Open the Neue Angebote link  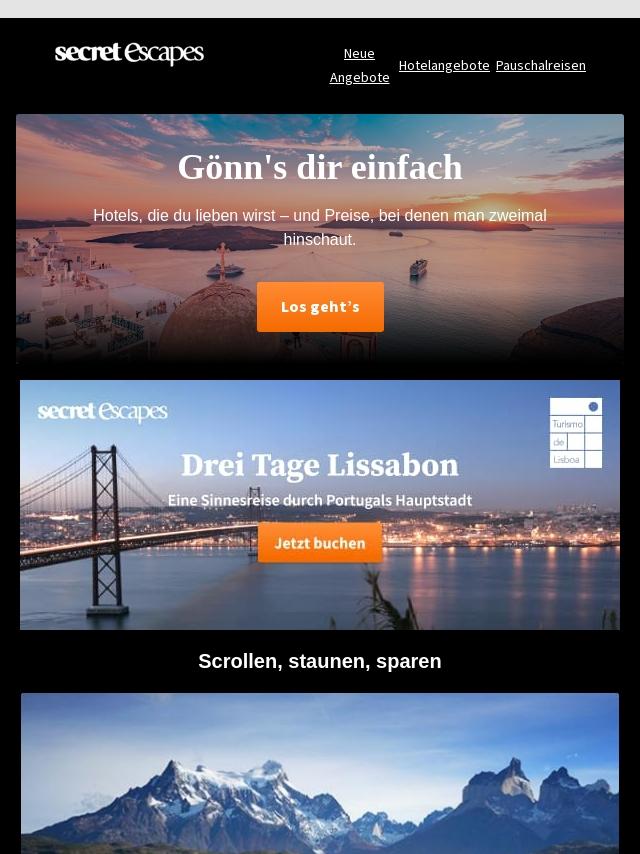coord(359,65)
